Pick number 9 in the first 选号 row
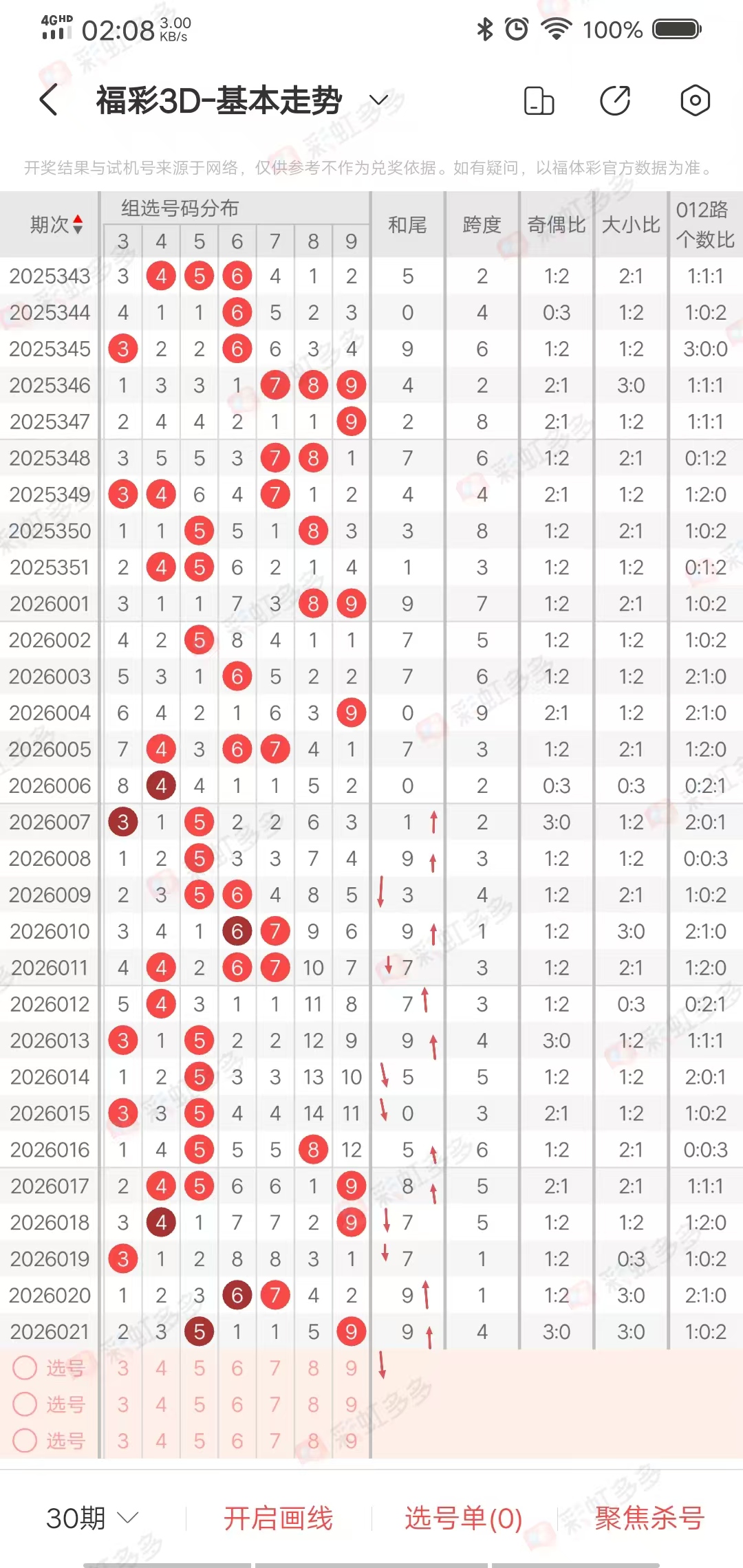Image resolution: width=743 pixels, height=1568 pixels. 351,1368
